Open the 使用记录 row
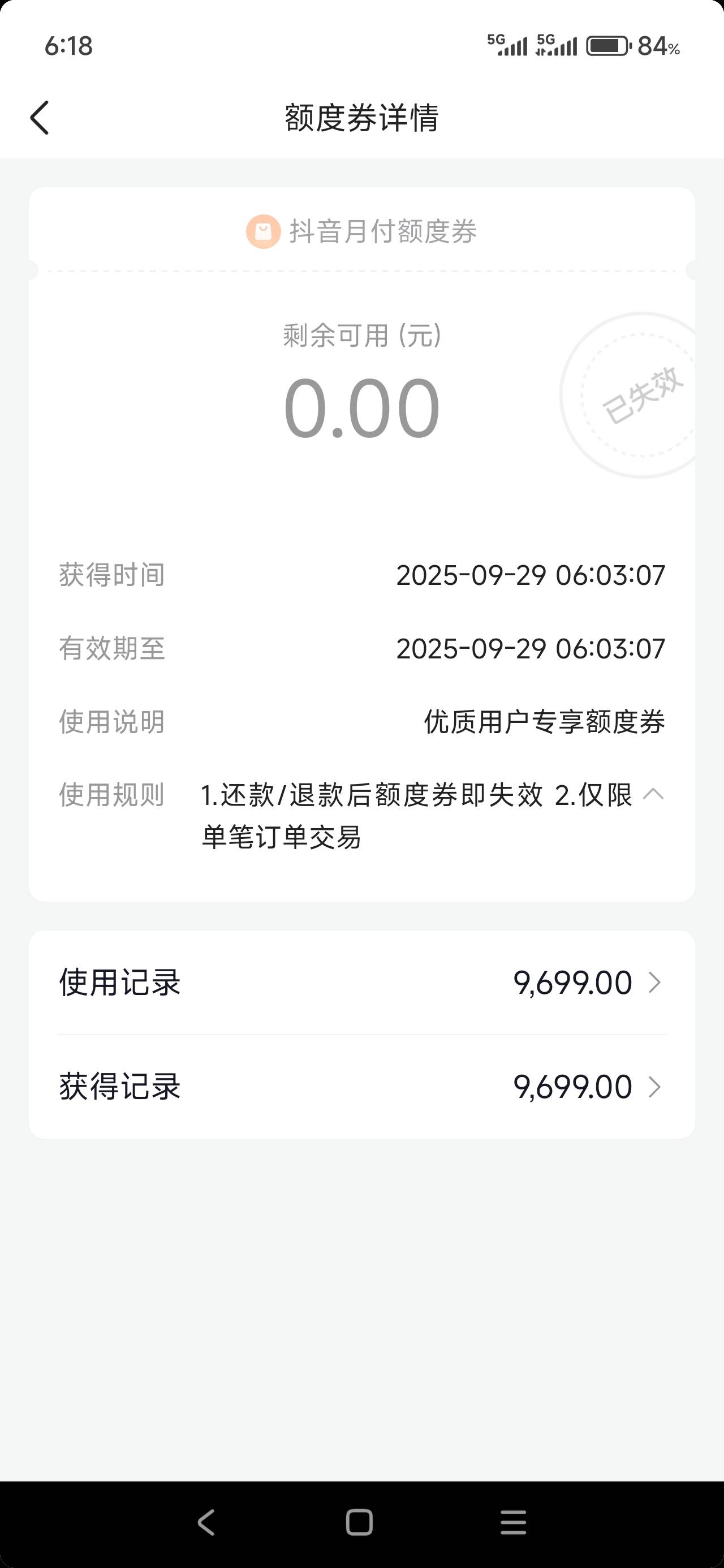The height and width of the screenshot is (1568, 724). click(x=361, y=983)
